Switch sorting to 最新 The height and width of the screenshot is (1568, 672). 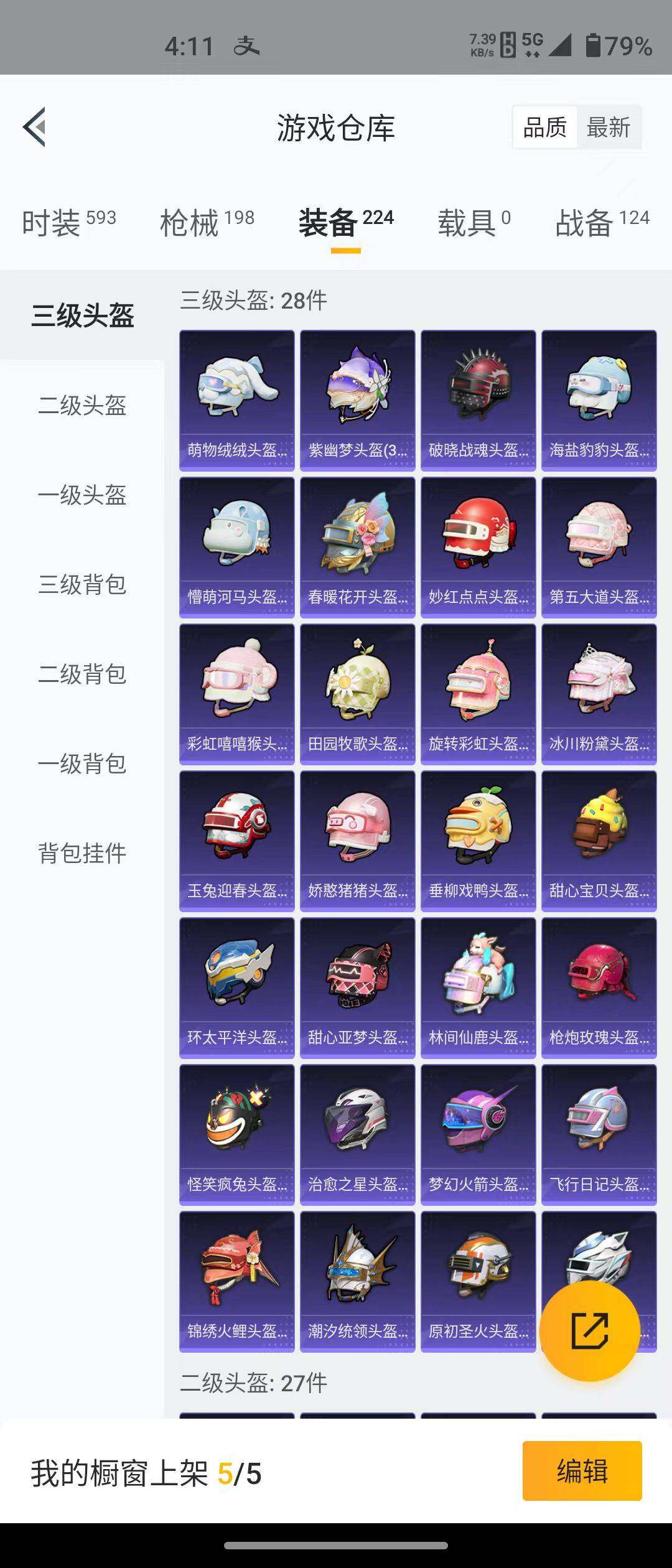(609, 128)
